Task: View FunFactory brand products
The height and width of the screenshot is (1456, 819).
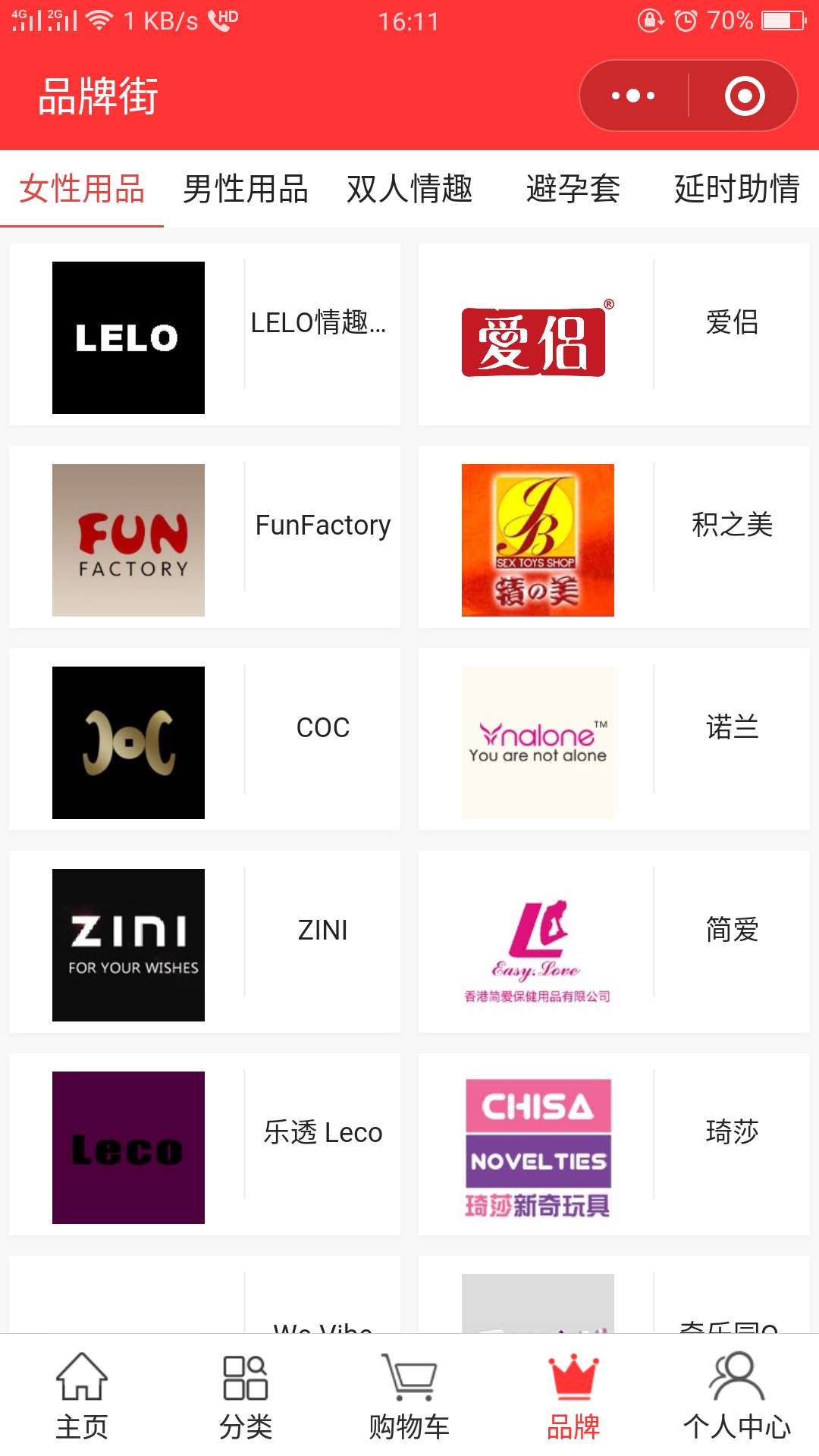Action: 205,537
